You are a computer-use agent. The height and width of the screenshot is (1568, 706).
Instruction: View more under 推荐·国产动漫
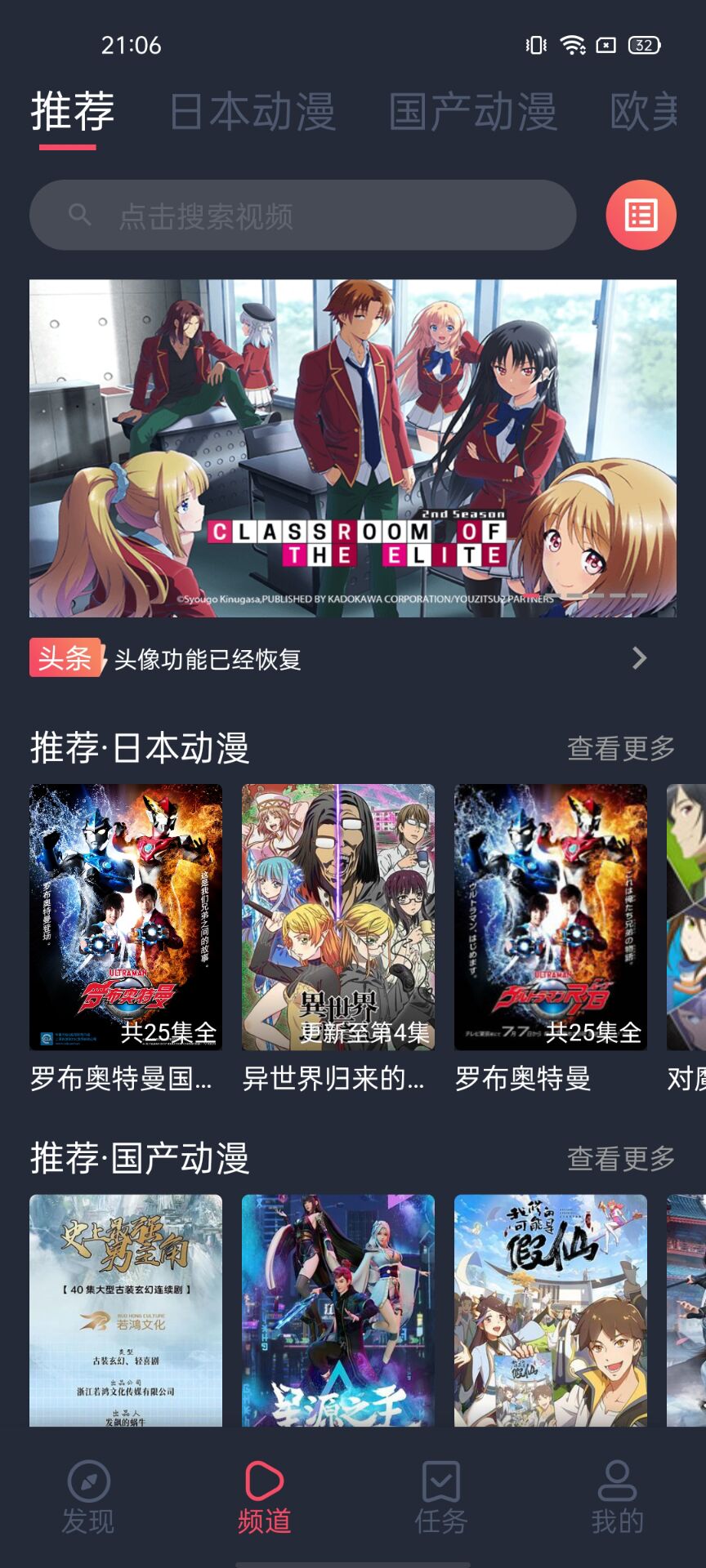(621, 1158)
